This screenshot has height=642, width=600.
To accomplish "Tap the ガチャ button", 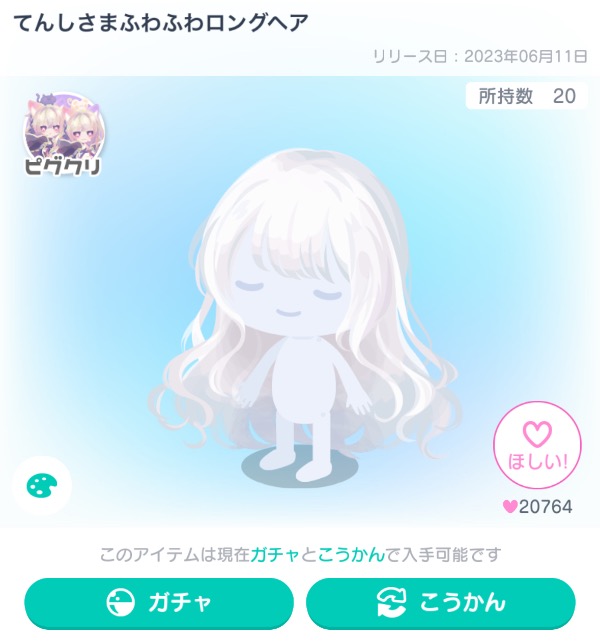I will click(x=159, y=603).
